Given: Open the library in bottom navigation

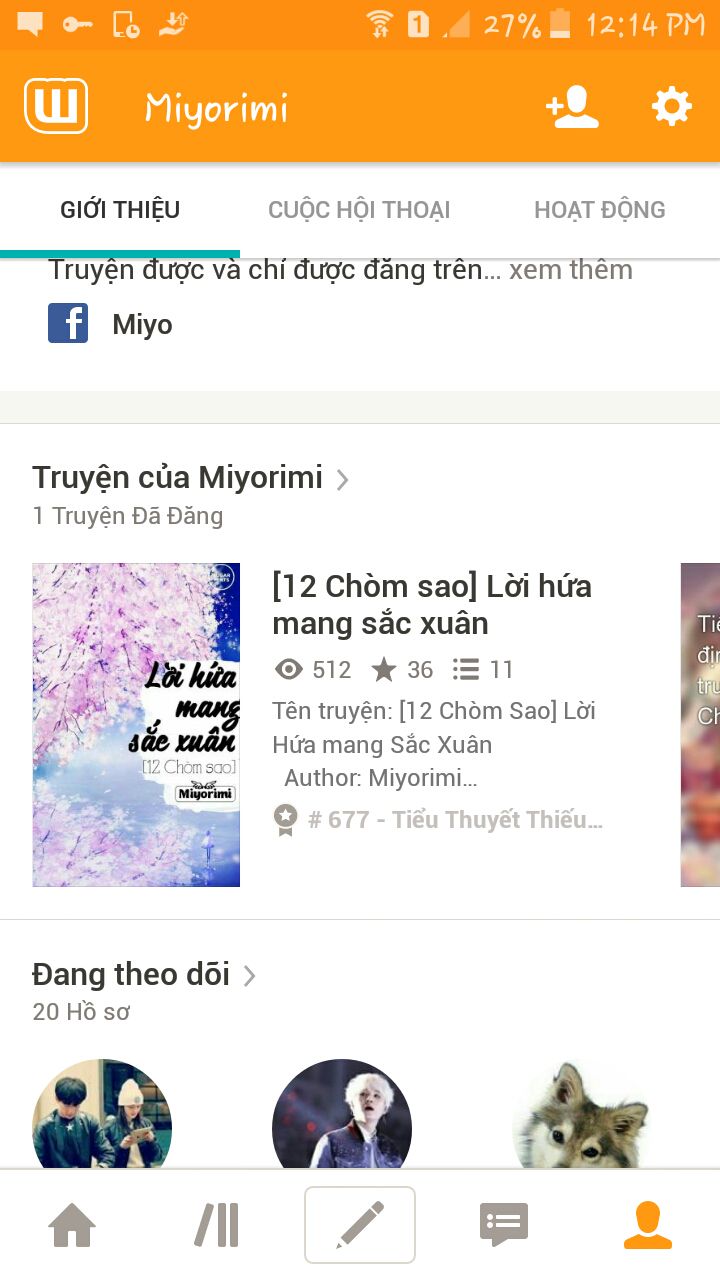Looking at the screenshot, I should coord(216,1225).
